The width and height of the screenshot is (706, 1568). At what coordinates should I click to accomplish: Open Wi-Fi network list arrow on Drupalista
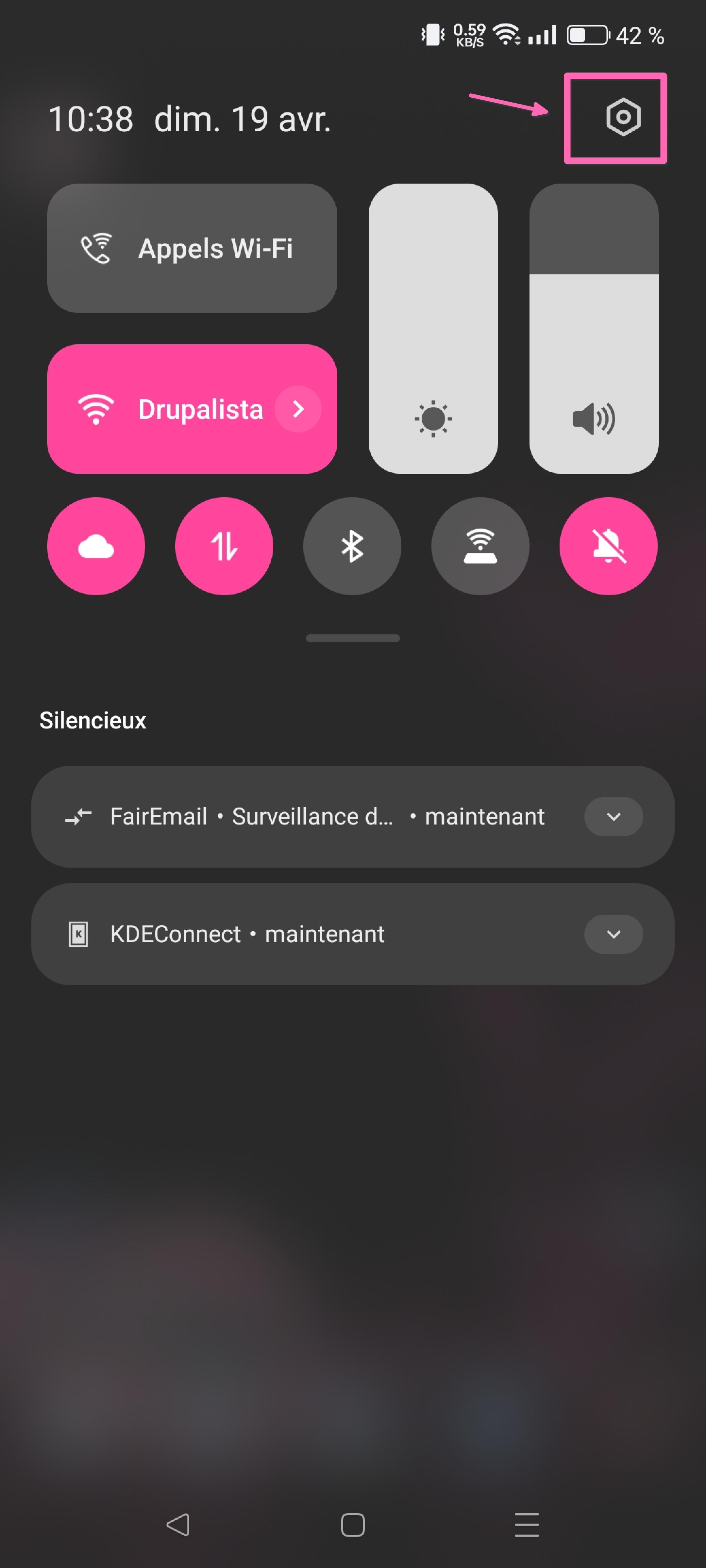298,409
